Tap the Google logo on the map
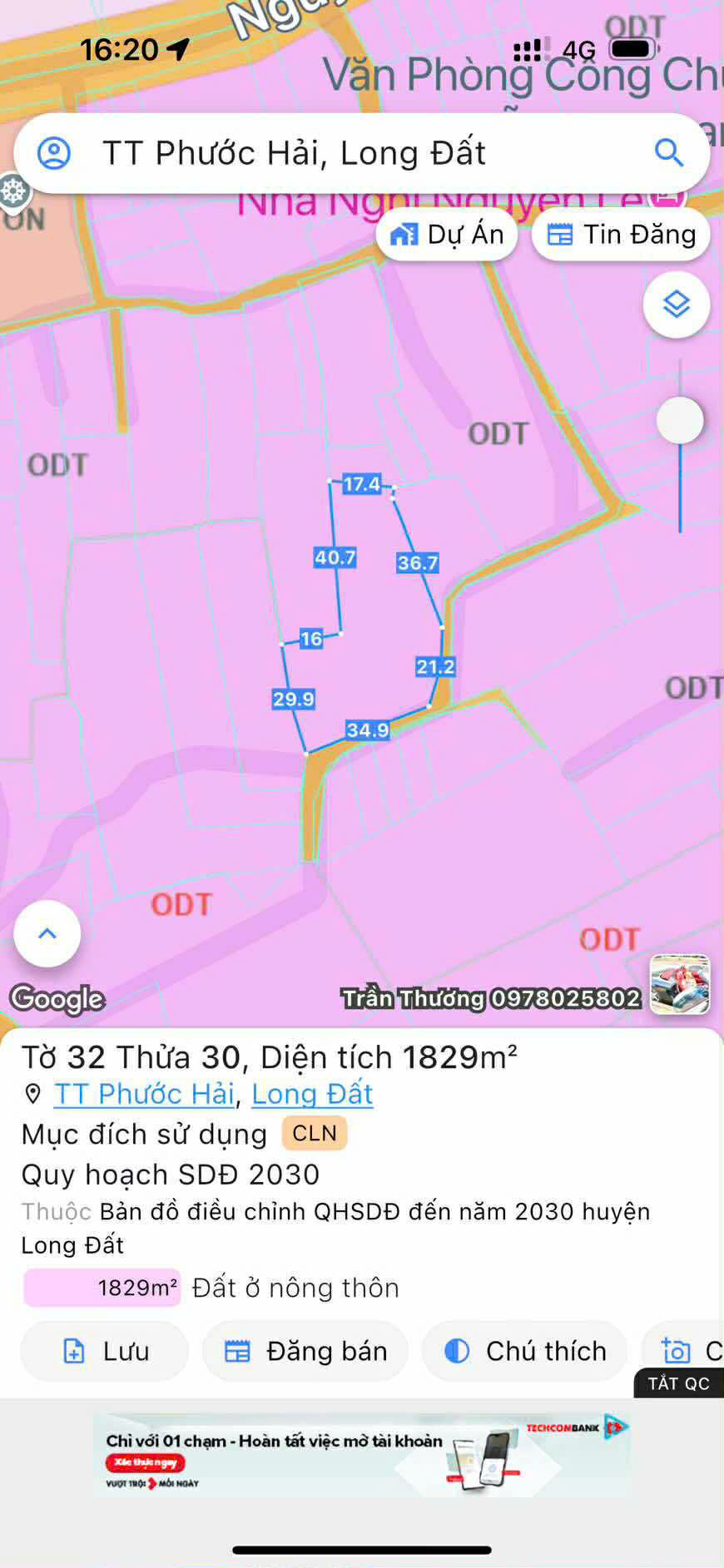This screenshot has height=1568, width=724. click(57, 998)
